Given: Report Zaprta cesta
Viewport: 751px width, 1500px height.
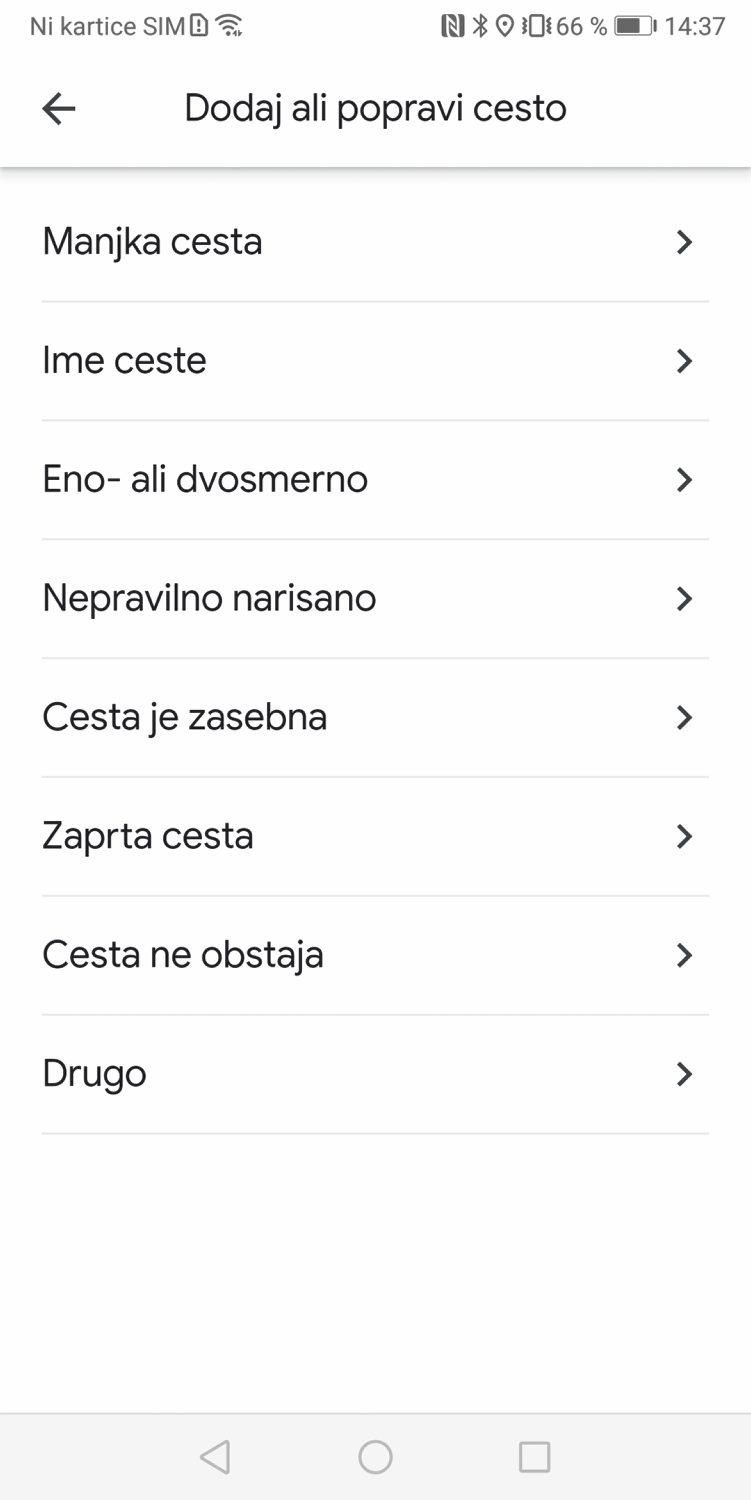Looking at the screenshot, I should click(375, 837).
